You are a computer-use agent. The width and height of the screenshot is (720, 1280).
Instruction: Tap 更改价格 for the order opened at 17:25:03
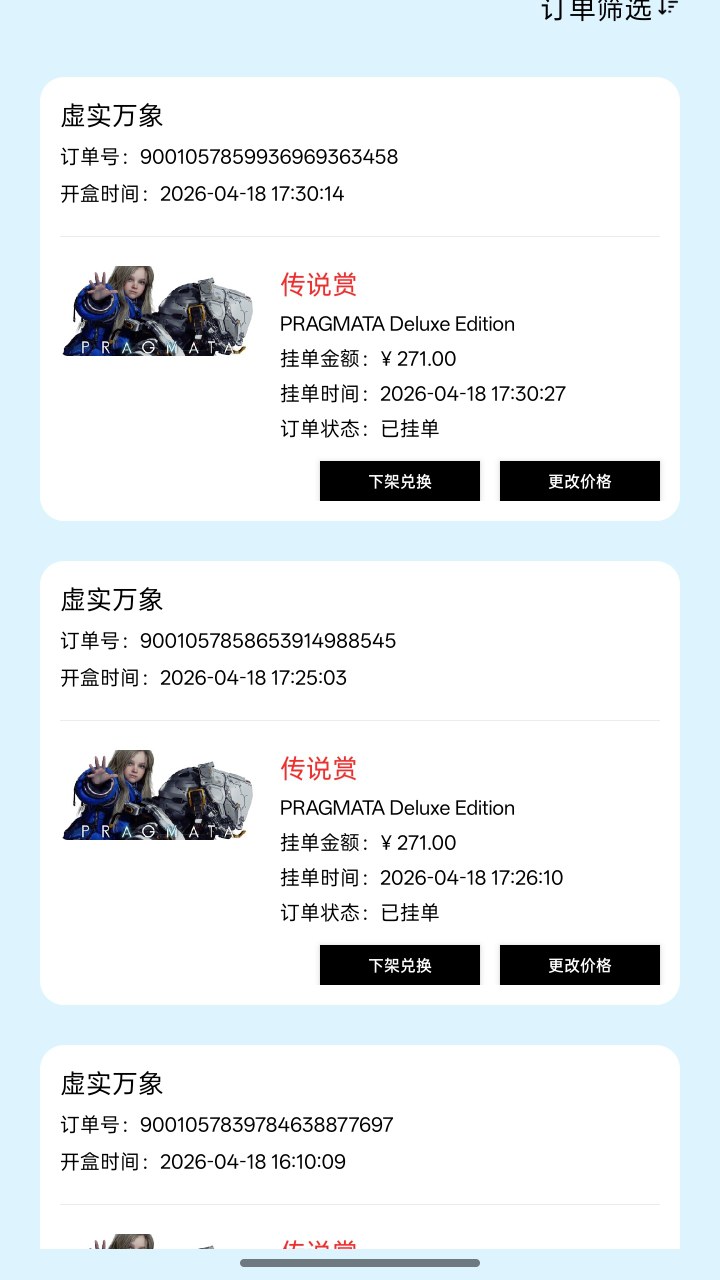point(580,965)
